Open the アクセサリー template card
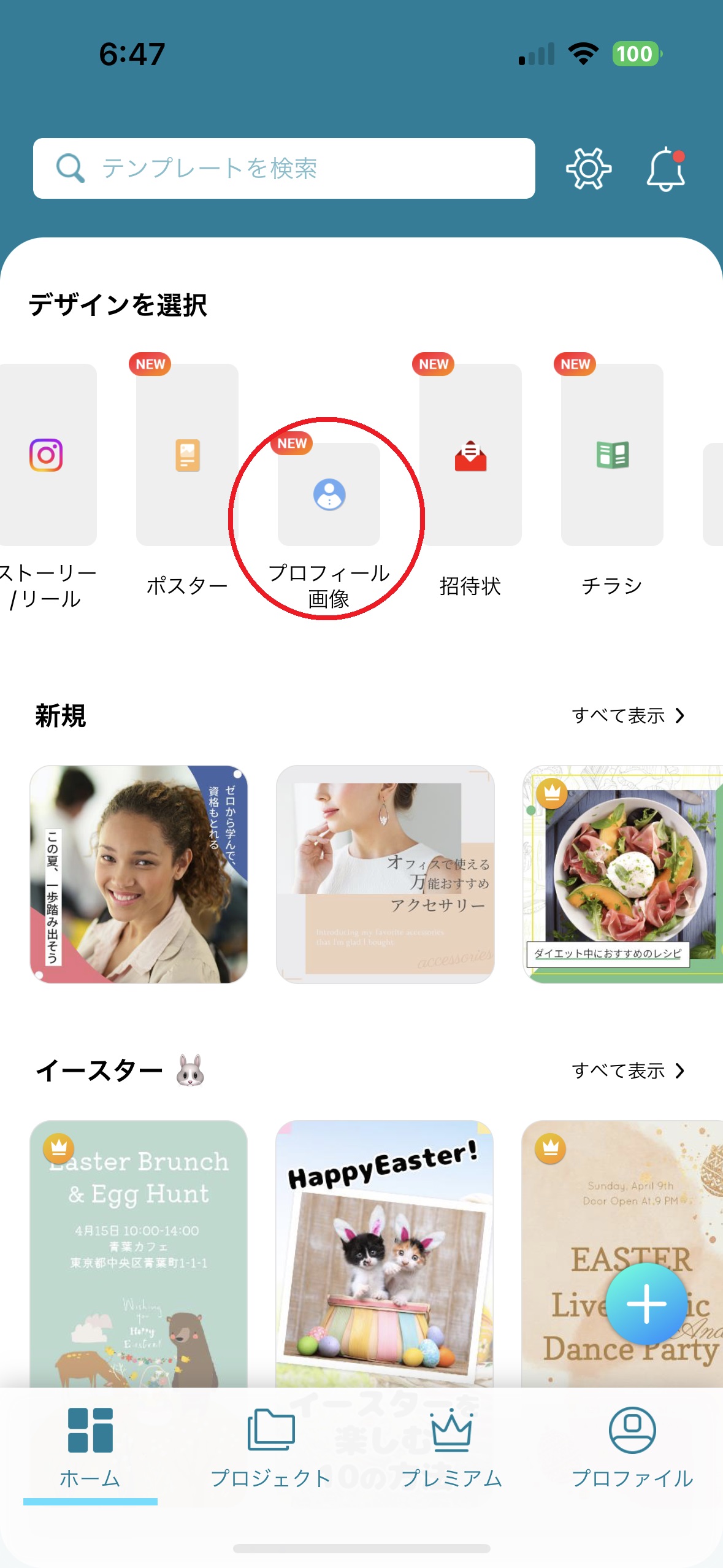This screenshot has height=1568, width=723. (x=385, y=874)
